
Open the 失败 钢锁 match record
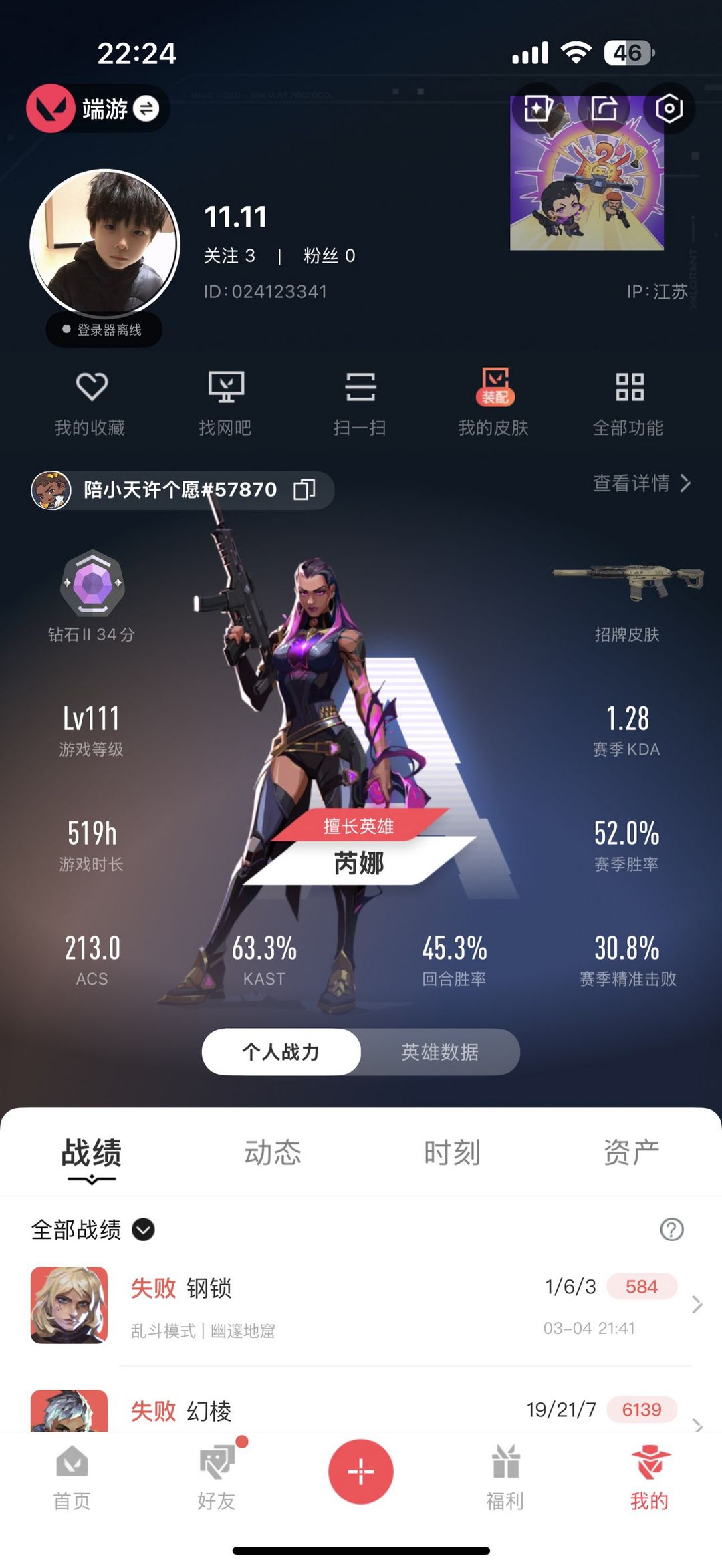click(361, 1305)
